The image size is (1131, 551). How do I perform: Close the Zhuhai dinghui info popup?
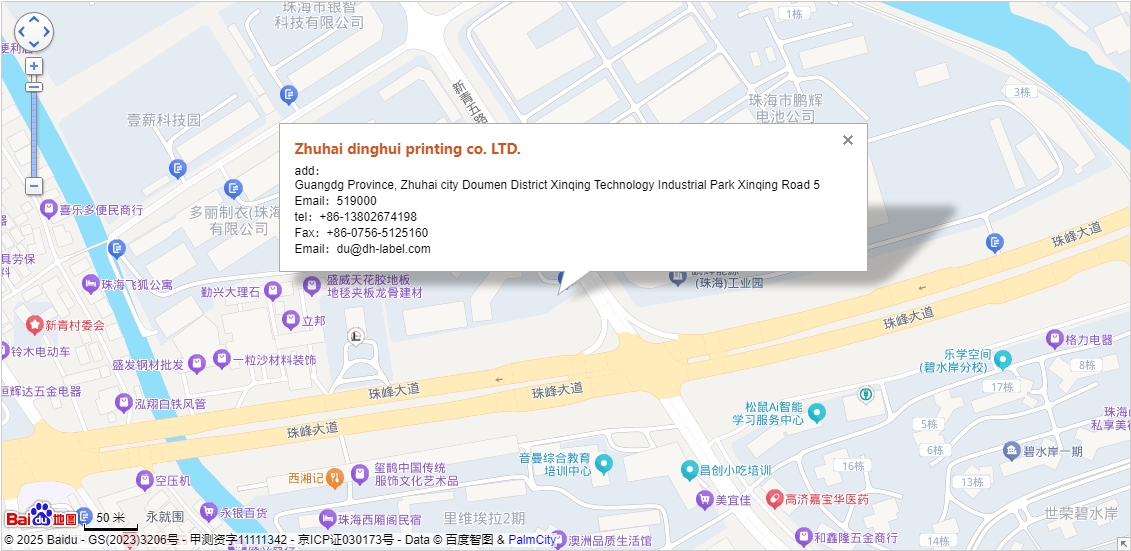point(848,140)
